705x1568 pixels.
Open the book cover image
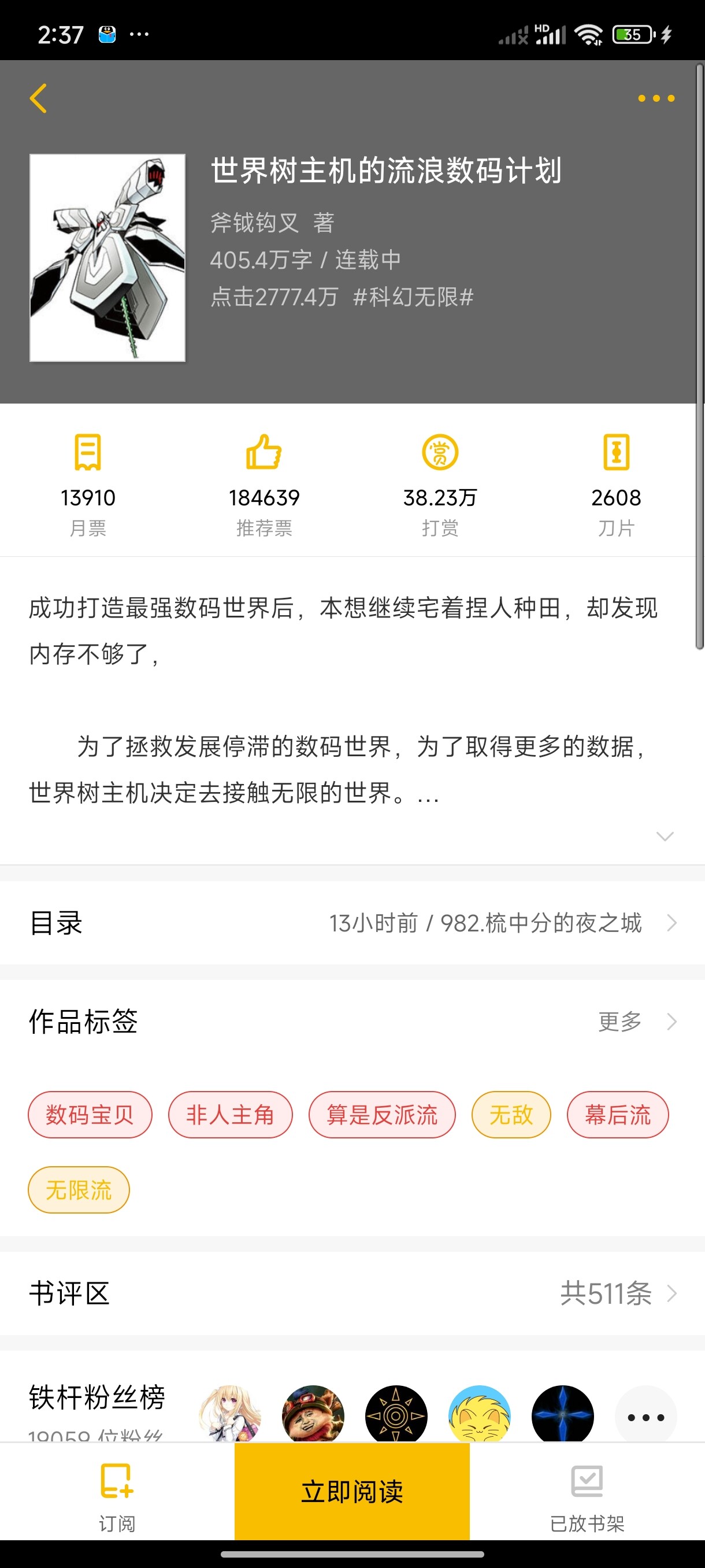[107, 257]
